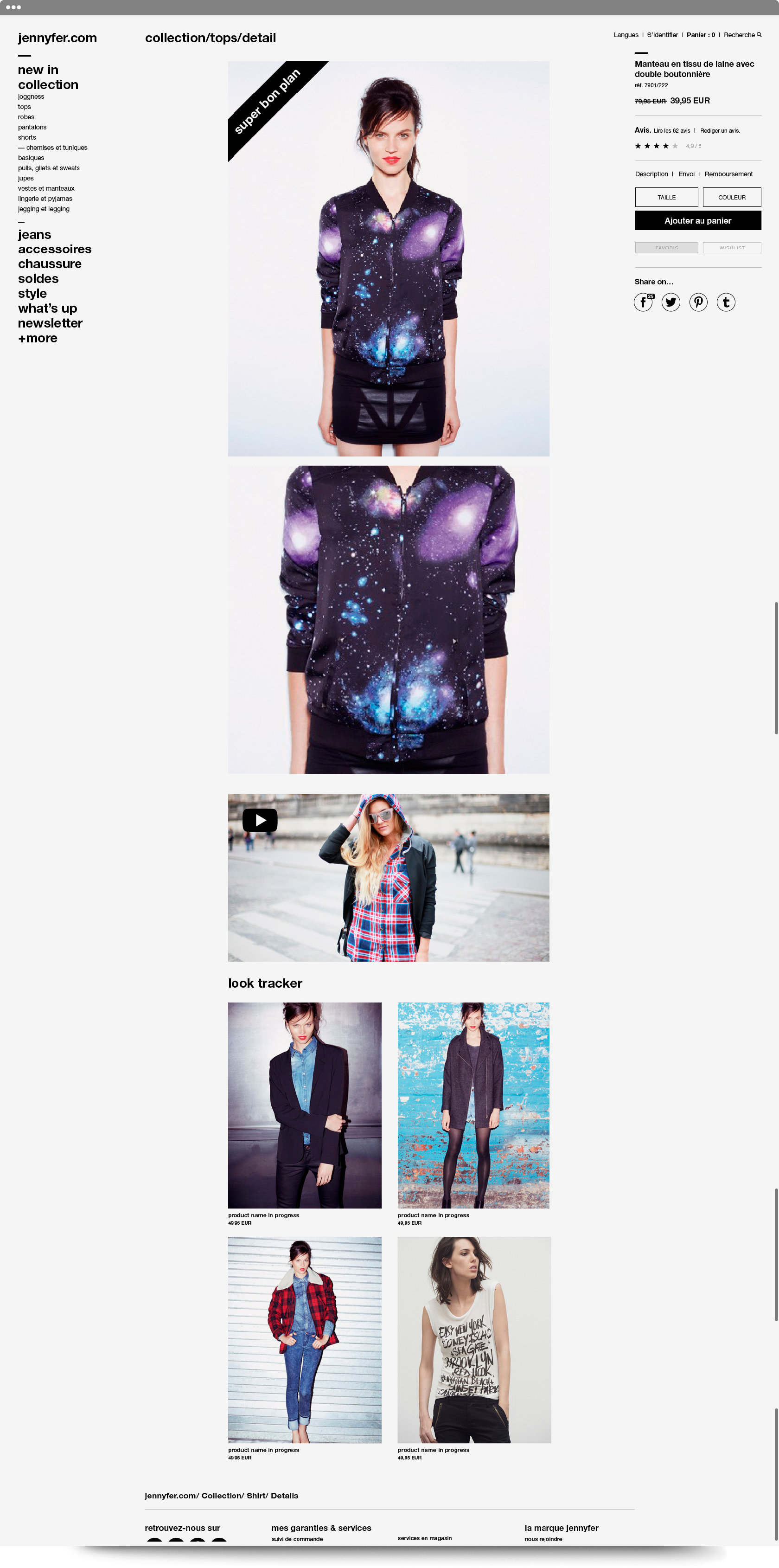This screenshot has width=779, height=1568.
Task: Share product on Pinterest
Action: click(x=698, y=302)
